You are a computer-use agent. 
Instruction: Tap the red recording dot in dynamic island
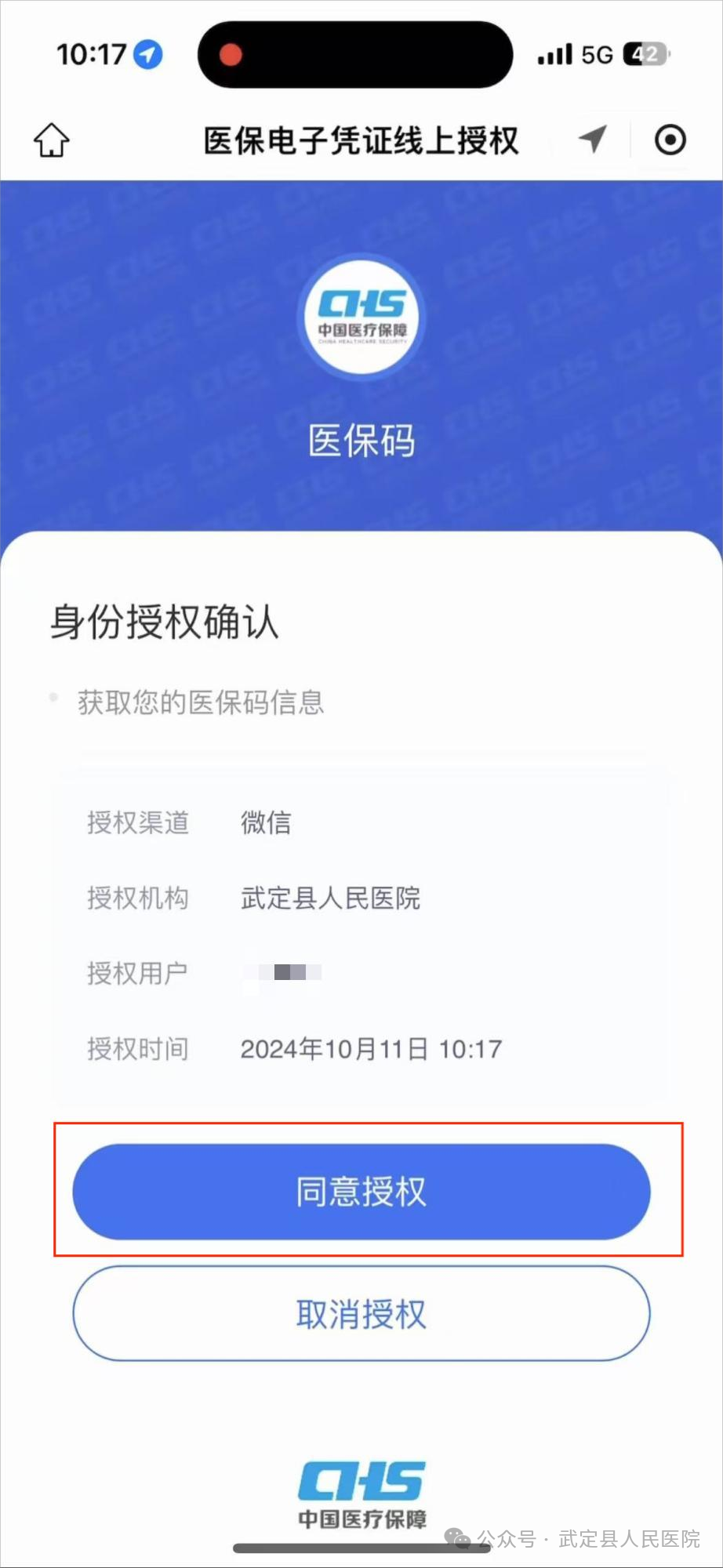click(x=230, y=54)
